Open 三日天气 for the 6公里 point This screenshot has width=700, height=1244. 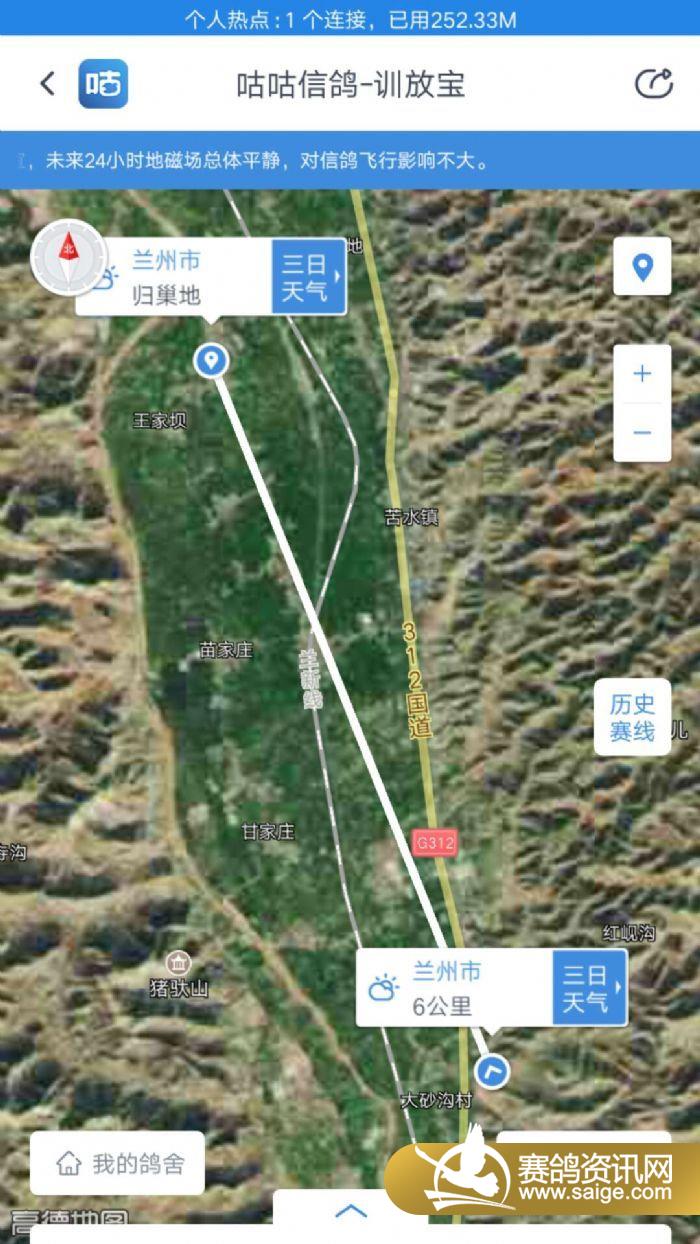589,987
